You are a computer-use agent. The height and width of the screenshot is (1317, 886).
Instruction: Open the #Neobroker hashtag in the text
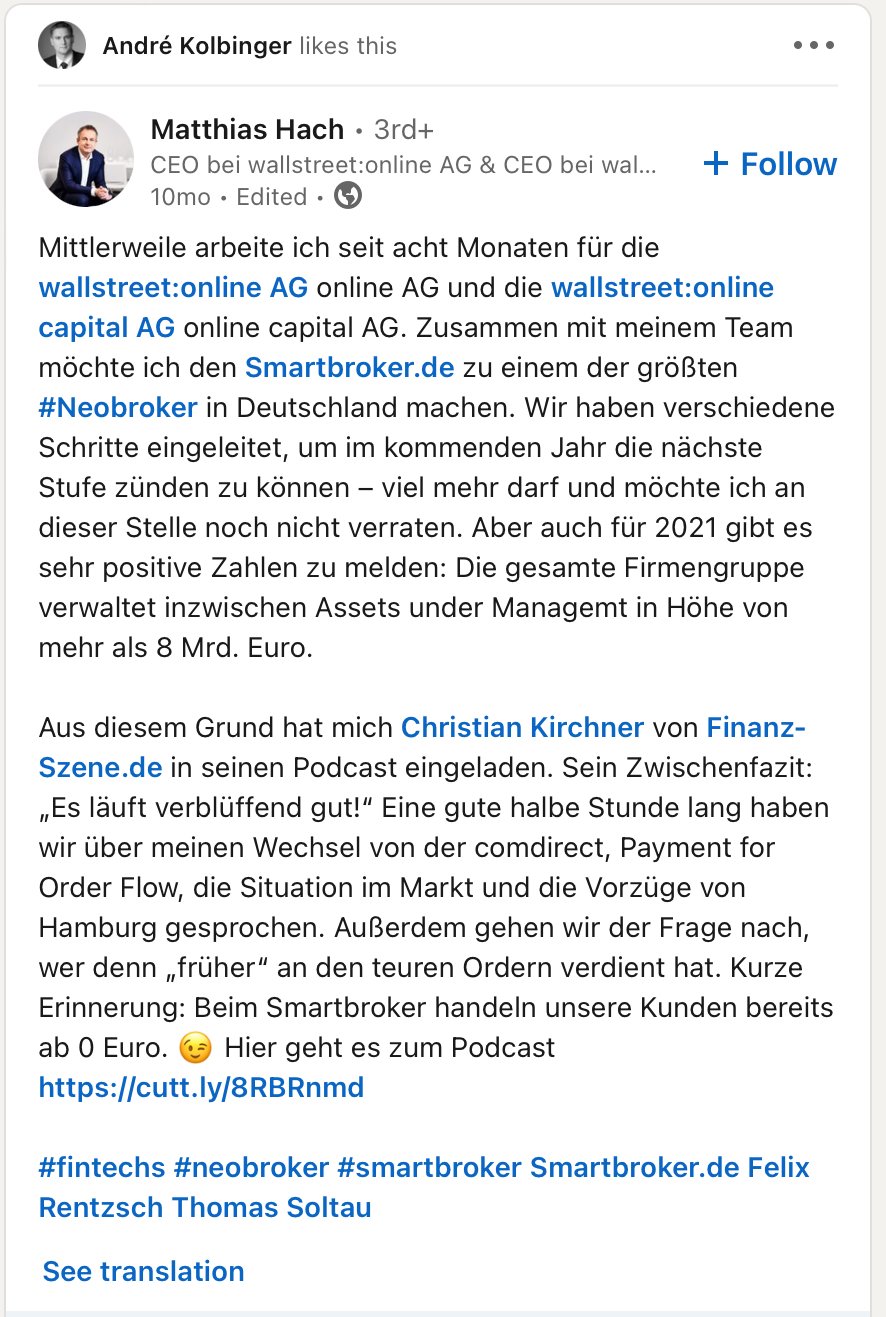(118, 407)
